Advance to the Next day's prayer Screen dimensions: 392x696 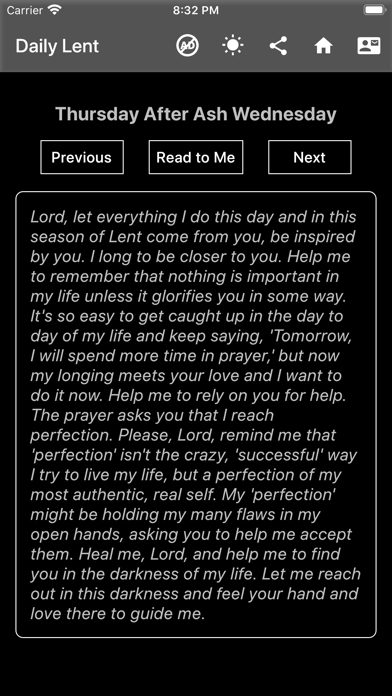(310, 157)
